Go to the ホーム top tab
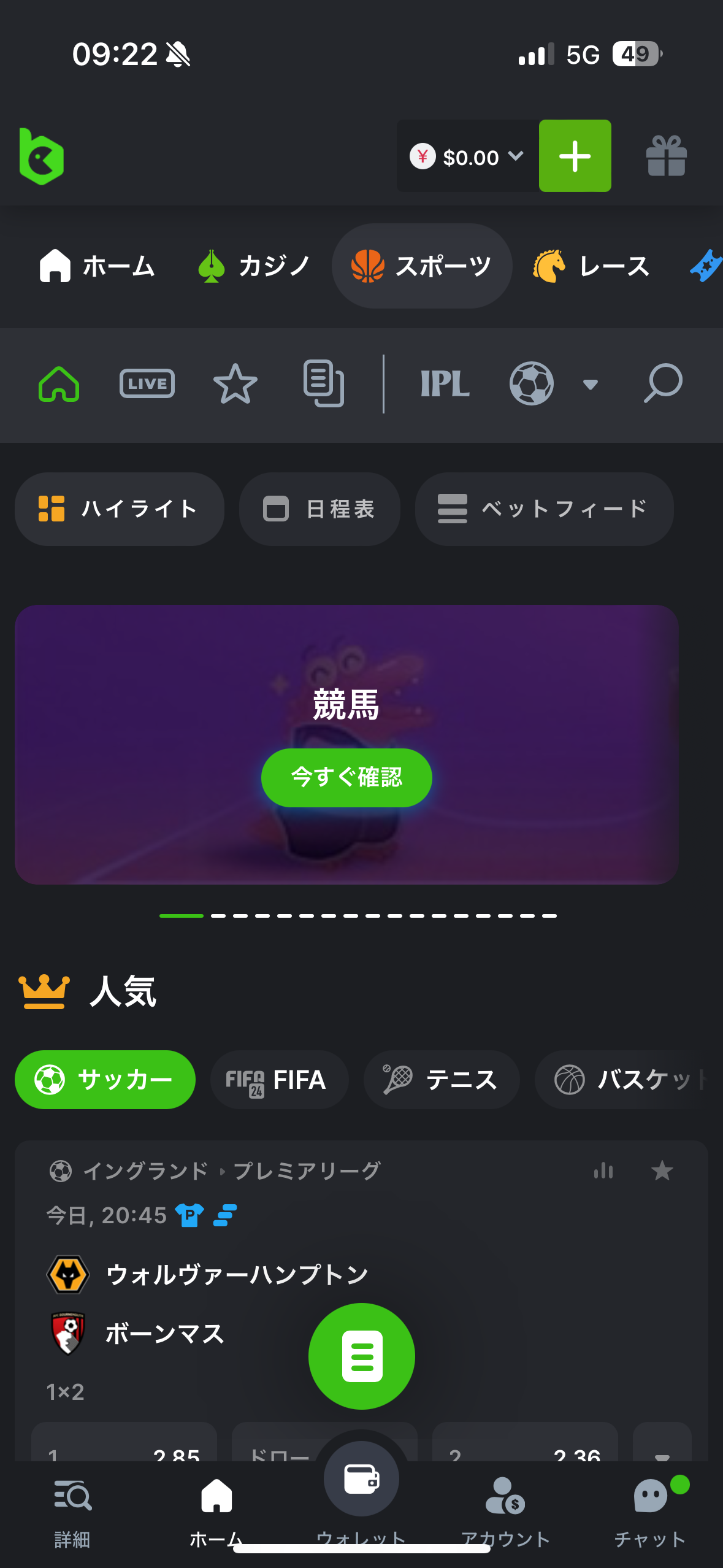The width and height of the screenshot is (723, 1568). 98,266
